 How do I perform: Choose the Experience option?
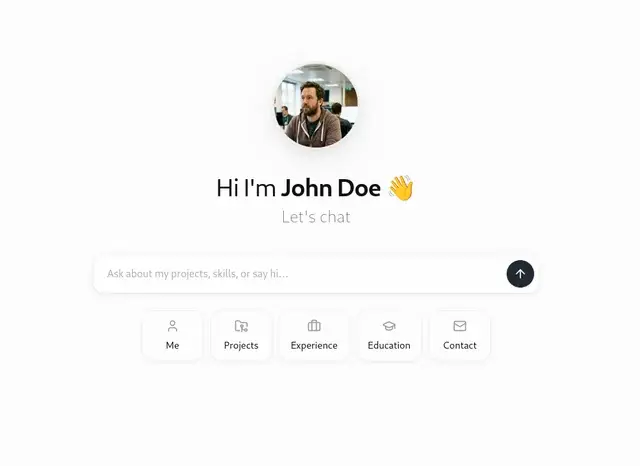coord(314,335)
